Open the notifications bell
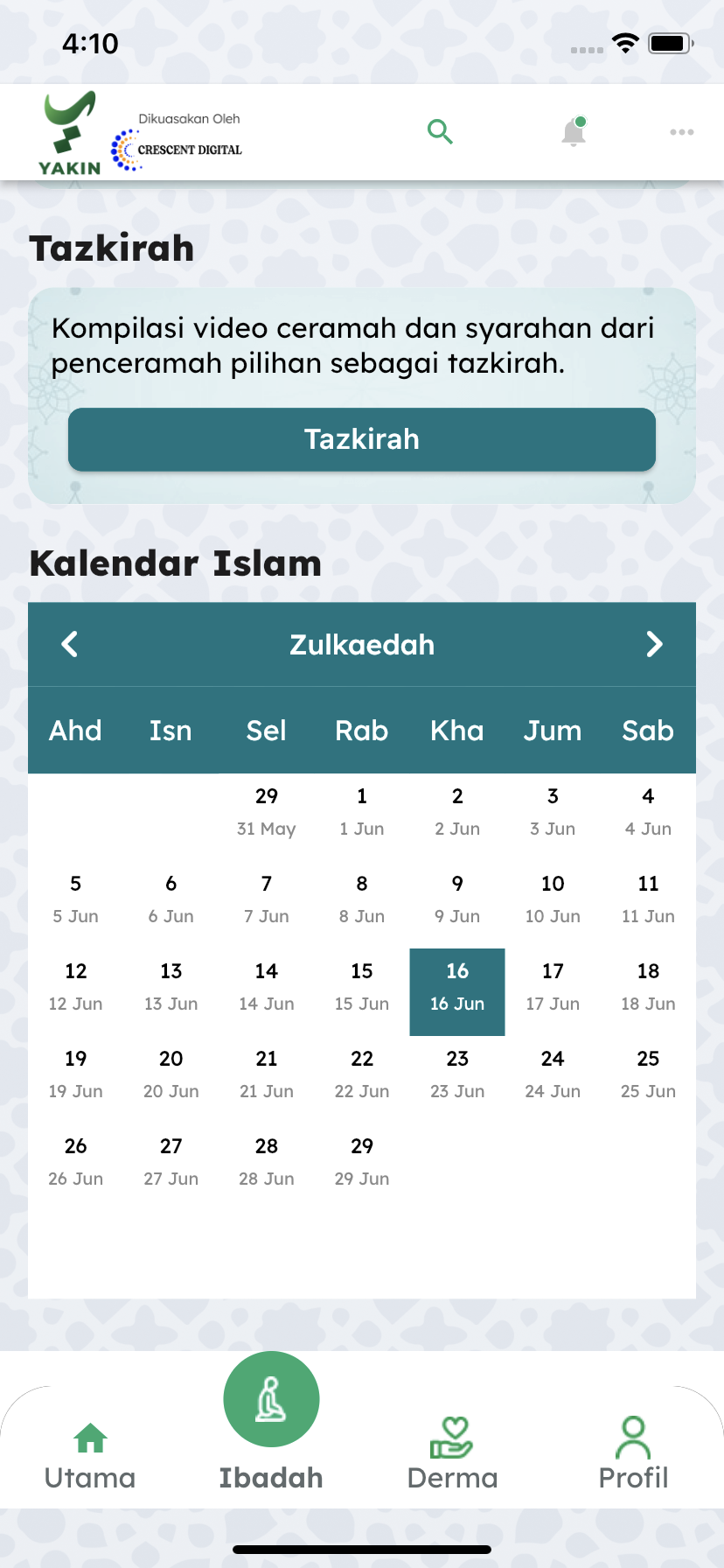 tap(574, 132)
